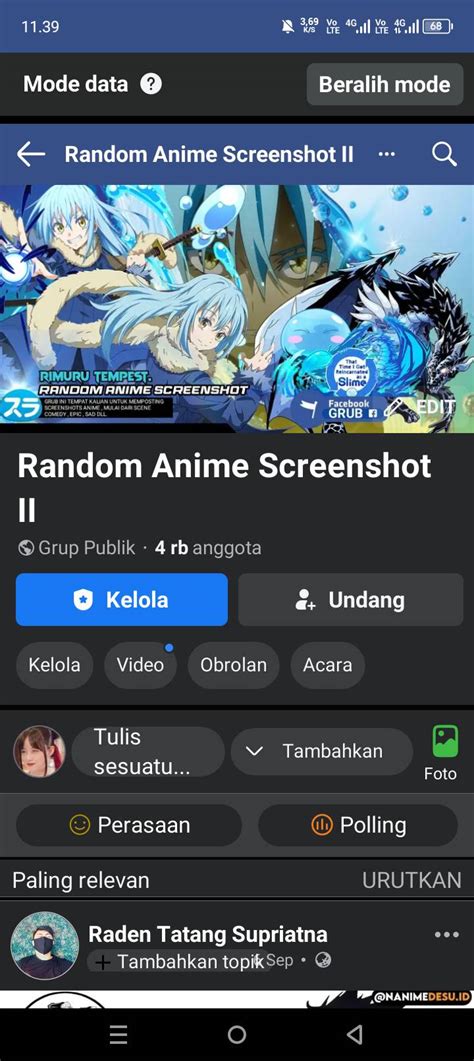Invite members with Undang button
474x1061 pixels.
click(x=351, y=600)
